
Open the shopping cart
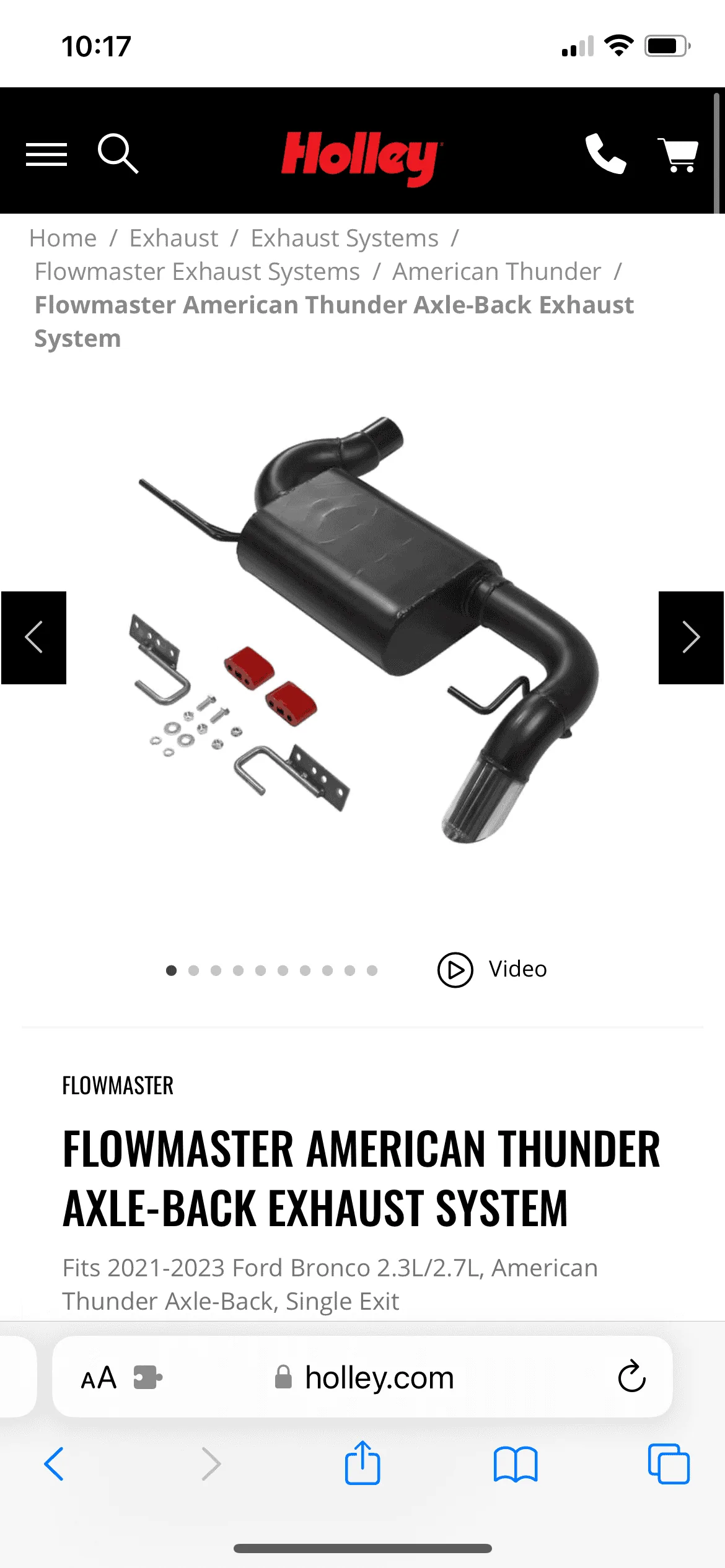tap(679, 156)
